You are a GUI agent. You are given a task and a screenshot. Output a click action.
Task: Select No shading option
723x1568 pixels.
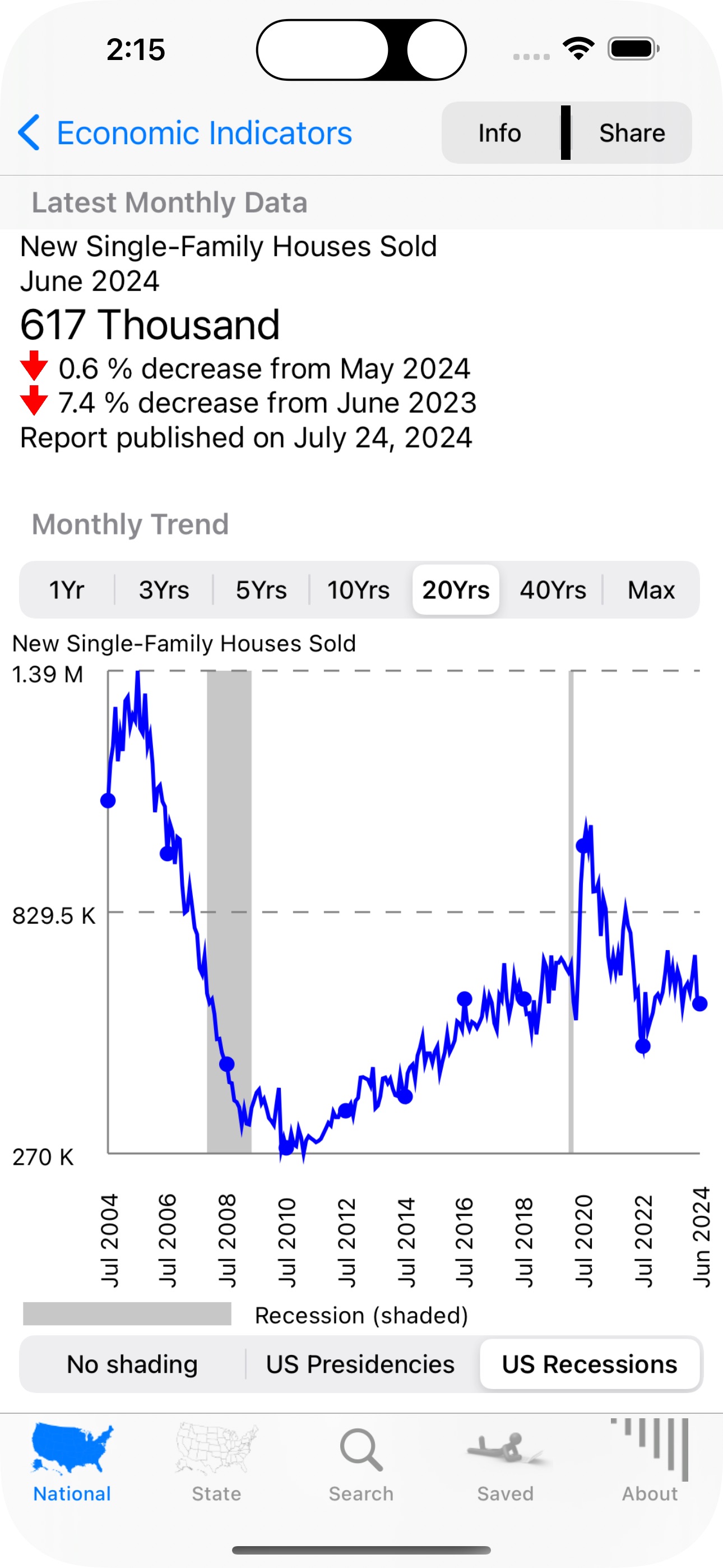coord(132,1364)
